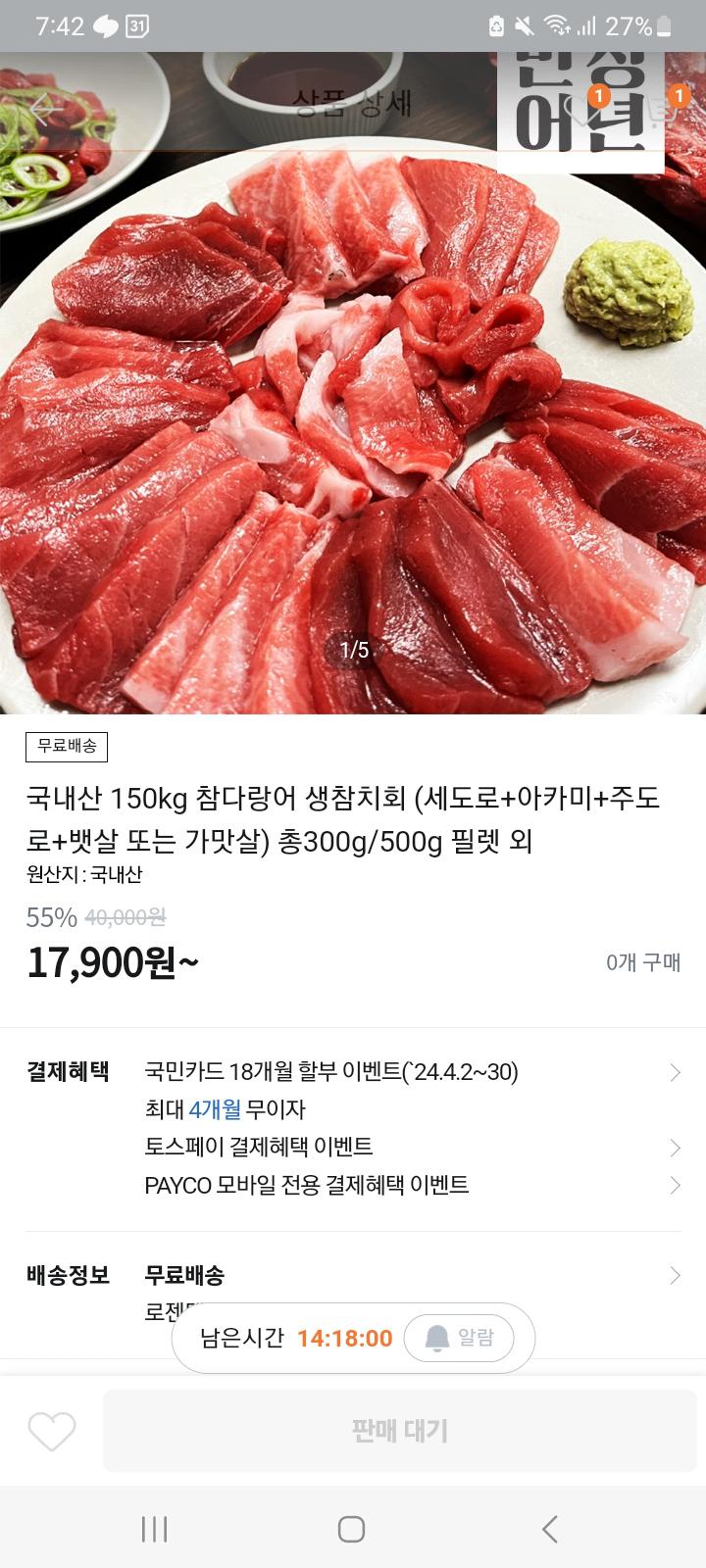Add this tuna sashimi to favorites
The width and height of the screenshot is (706, 1568).
[52, 1432]
